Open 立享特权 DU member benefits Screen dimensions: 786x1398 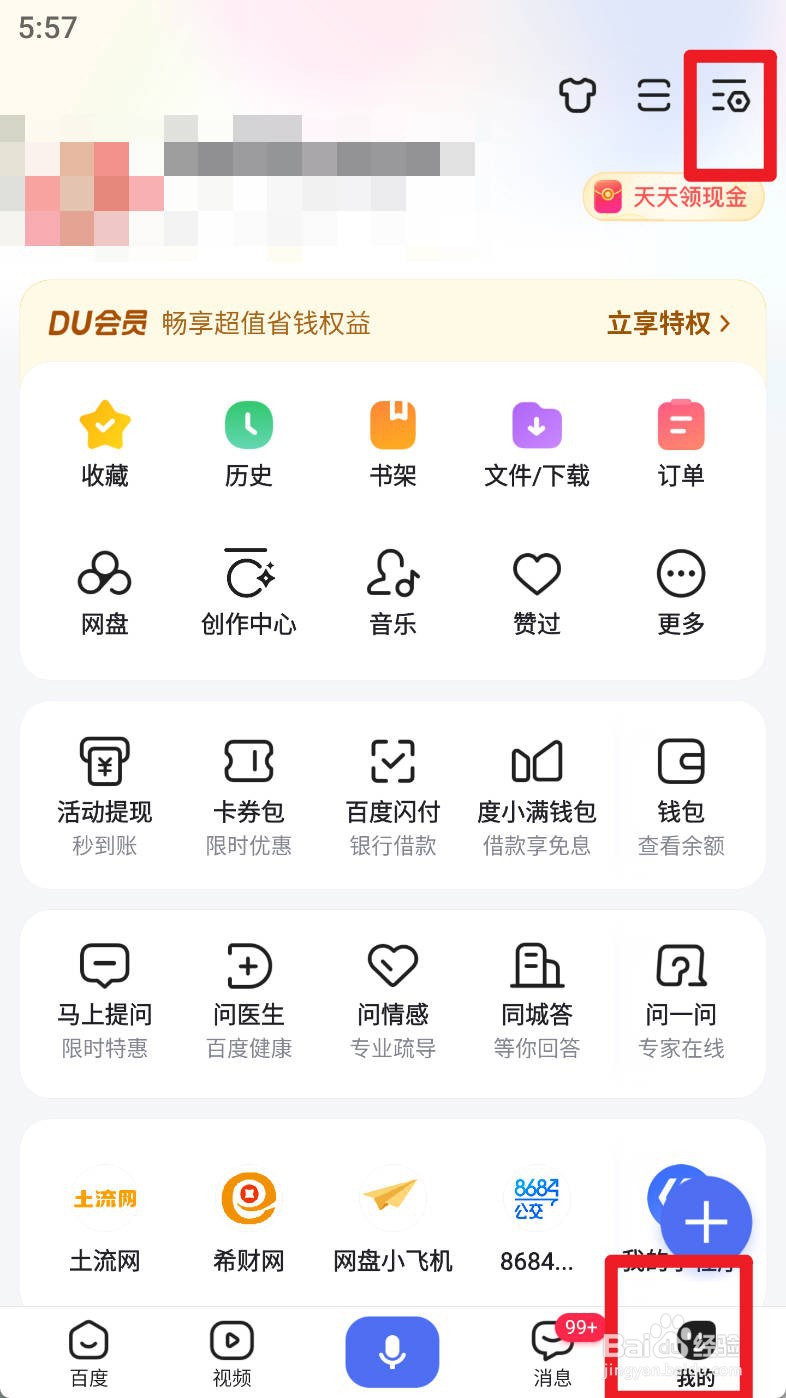(668, 323)
